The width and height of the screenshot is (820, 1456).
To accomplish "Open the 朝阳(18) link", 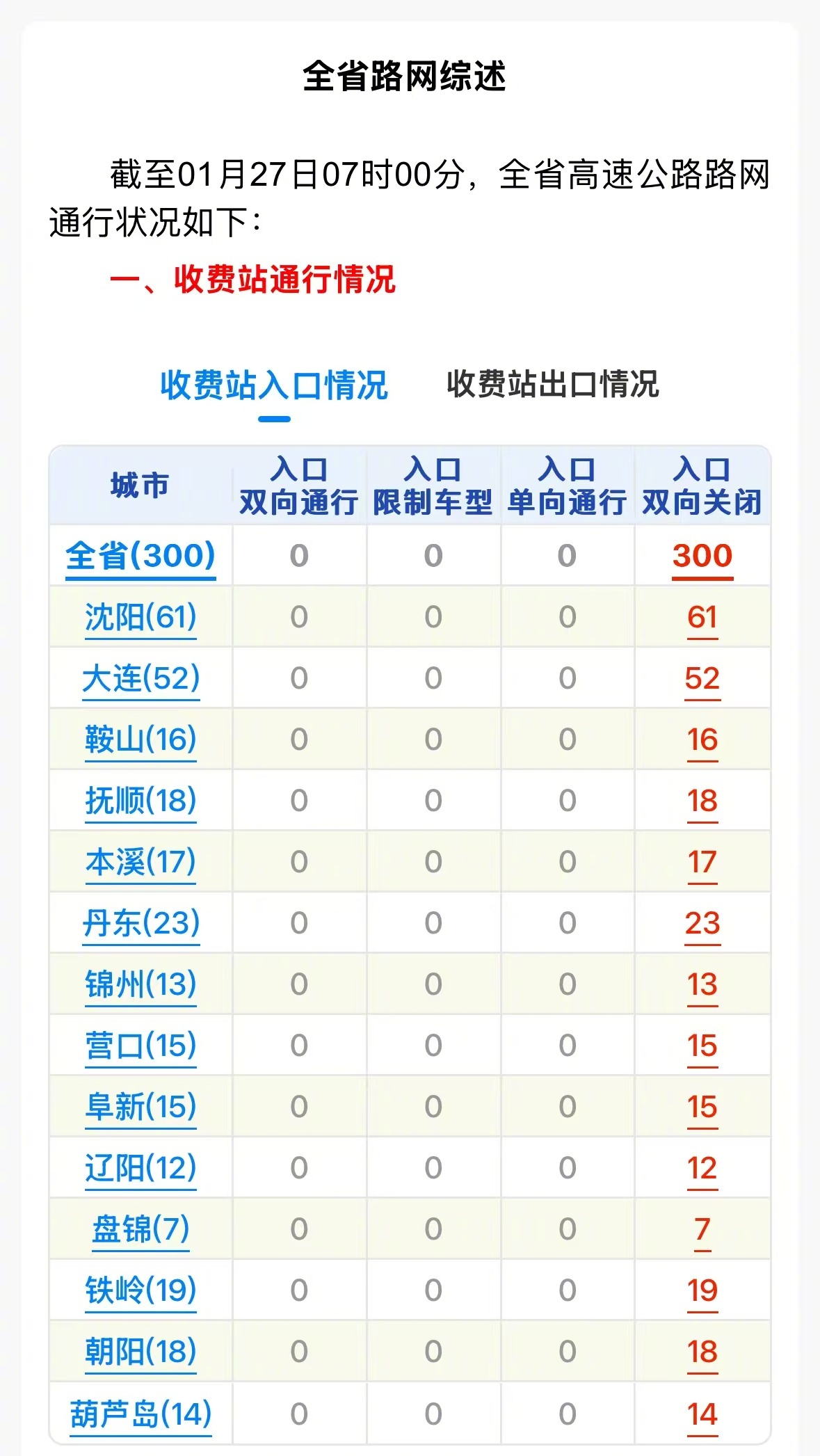I will coord(140,1352).
